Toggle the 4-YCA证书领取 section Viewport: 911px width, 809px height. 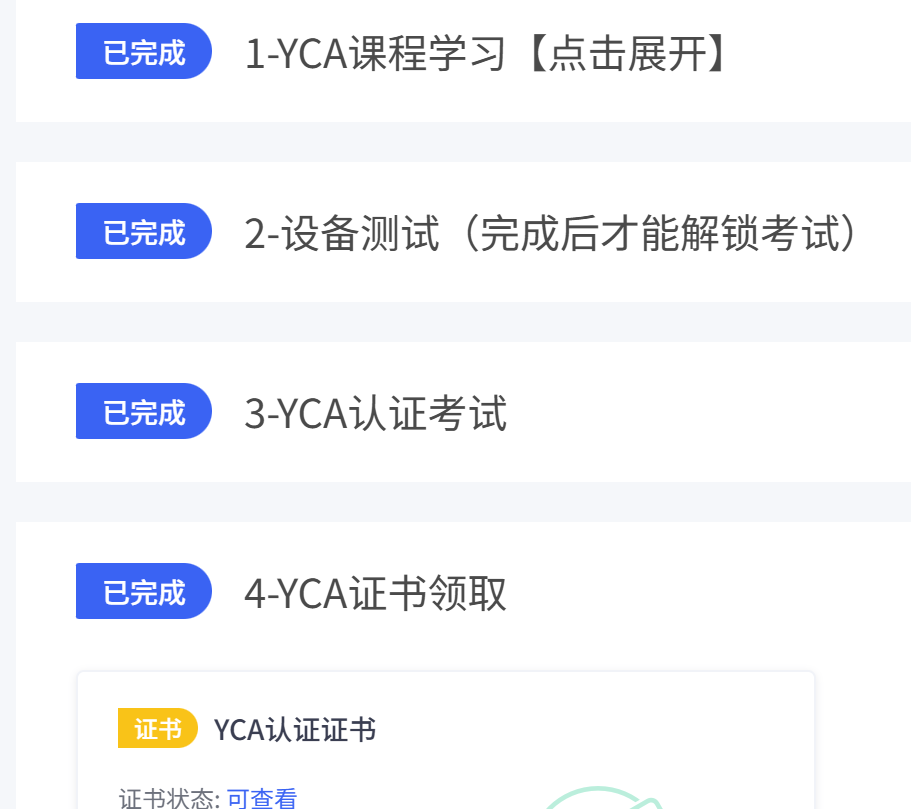376,594
